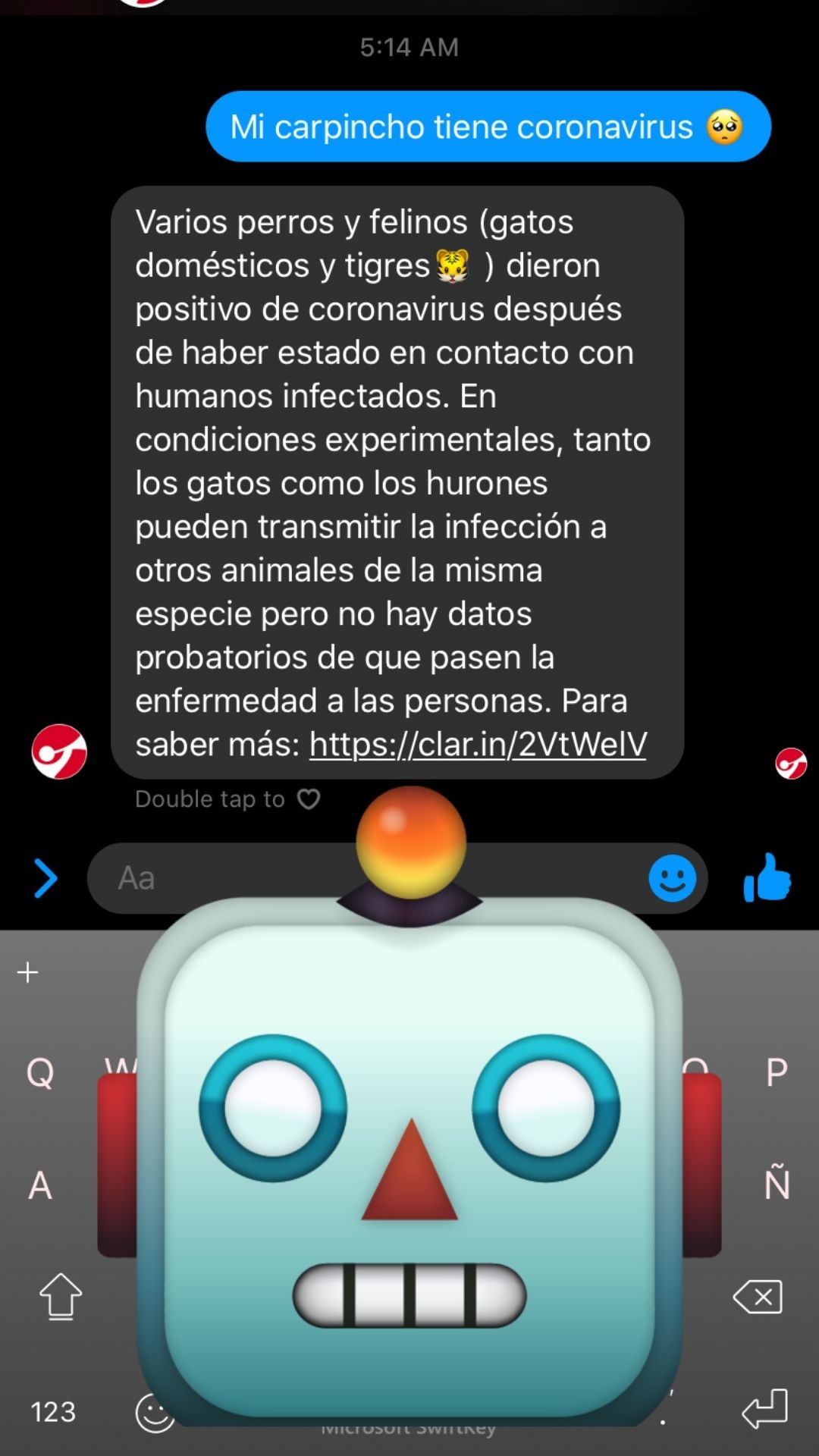This screenshot has height=1456, width=819.
Task: Send a thumbs-up like
Action: pos(767,878)
